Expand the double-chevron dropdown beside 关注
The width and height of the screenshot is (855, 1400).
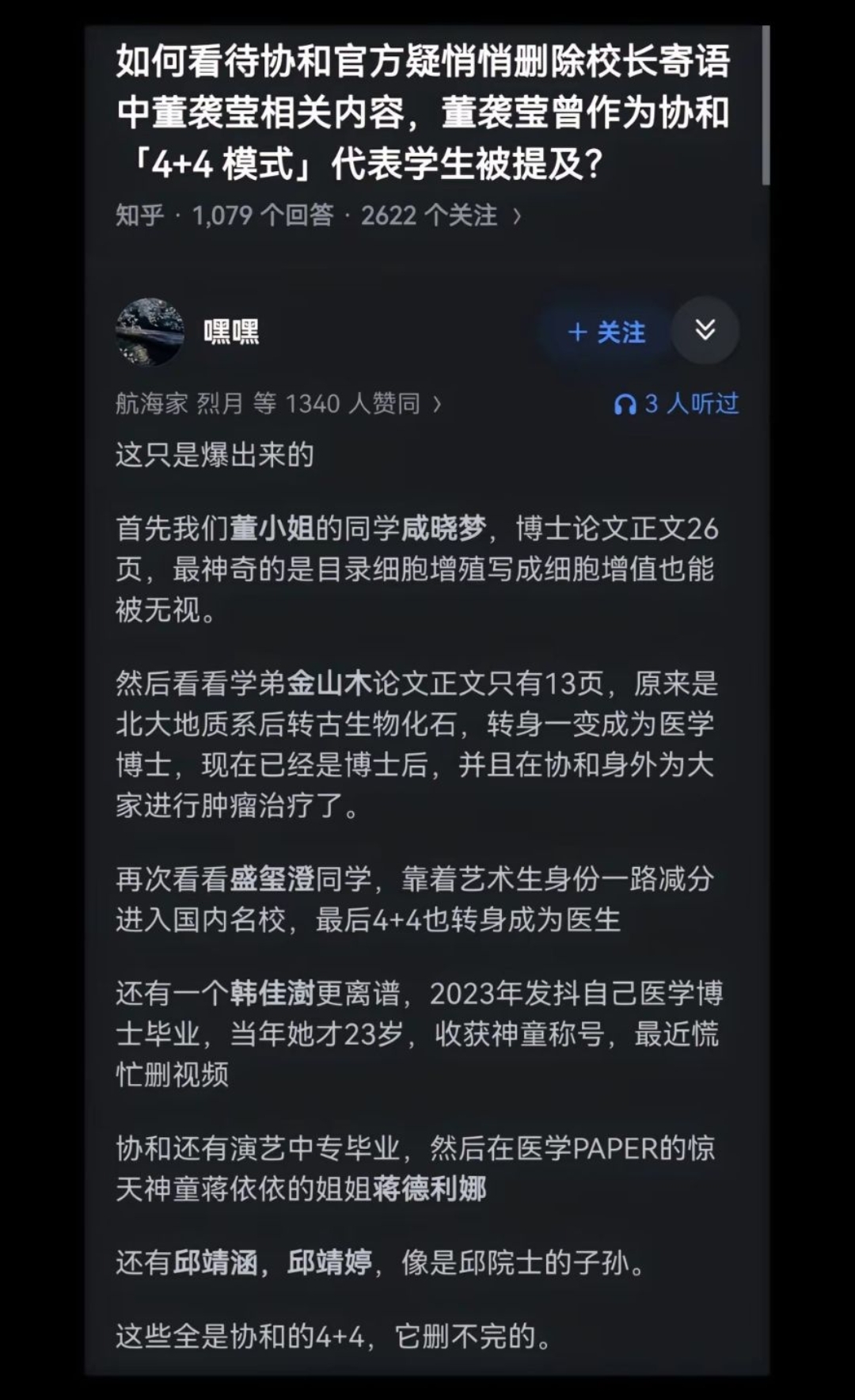pyautogui.click(x=705, y=331)
